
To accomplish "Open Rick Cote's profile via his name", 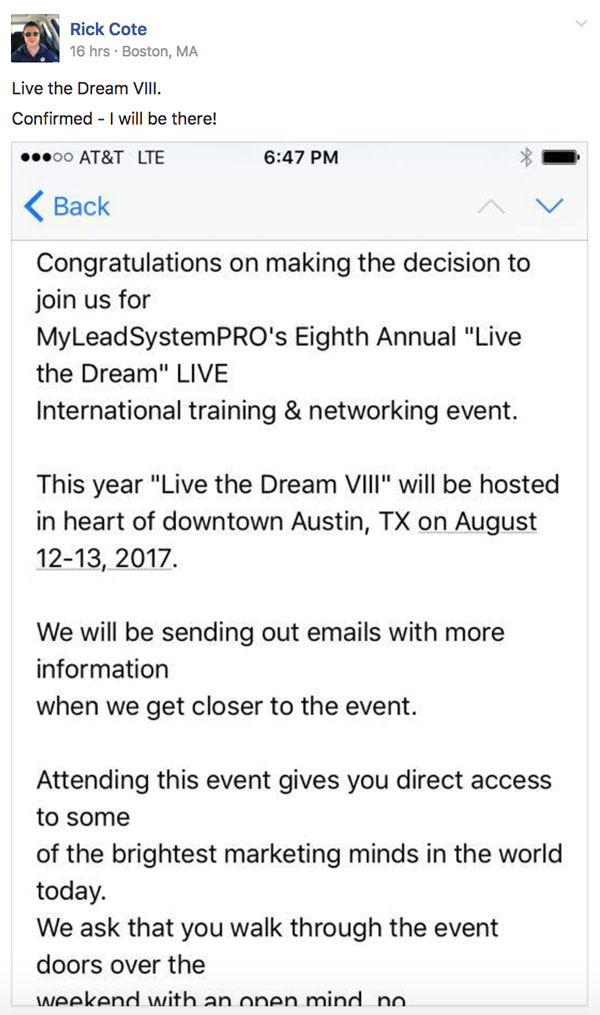I will click(x=108, y=29).
